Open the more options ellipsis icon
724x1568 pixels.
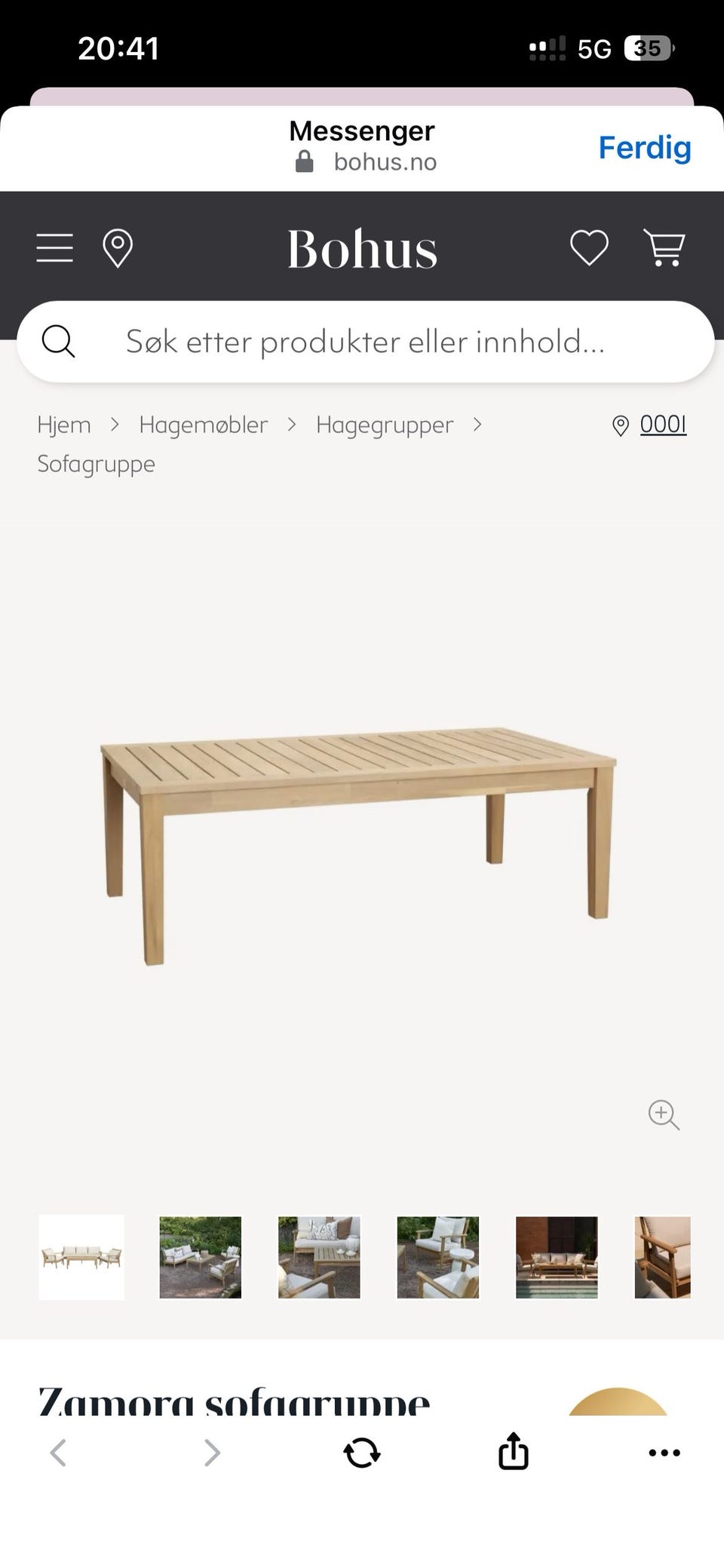(x=664, y=1450)
